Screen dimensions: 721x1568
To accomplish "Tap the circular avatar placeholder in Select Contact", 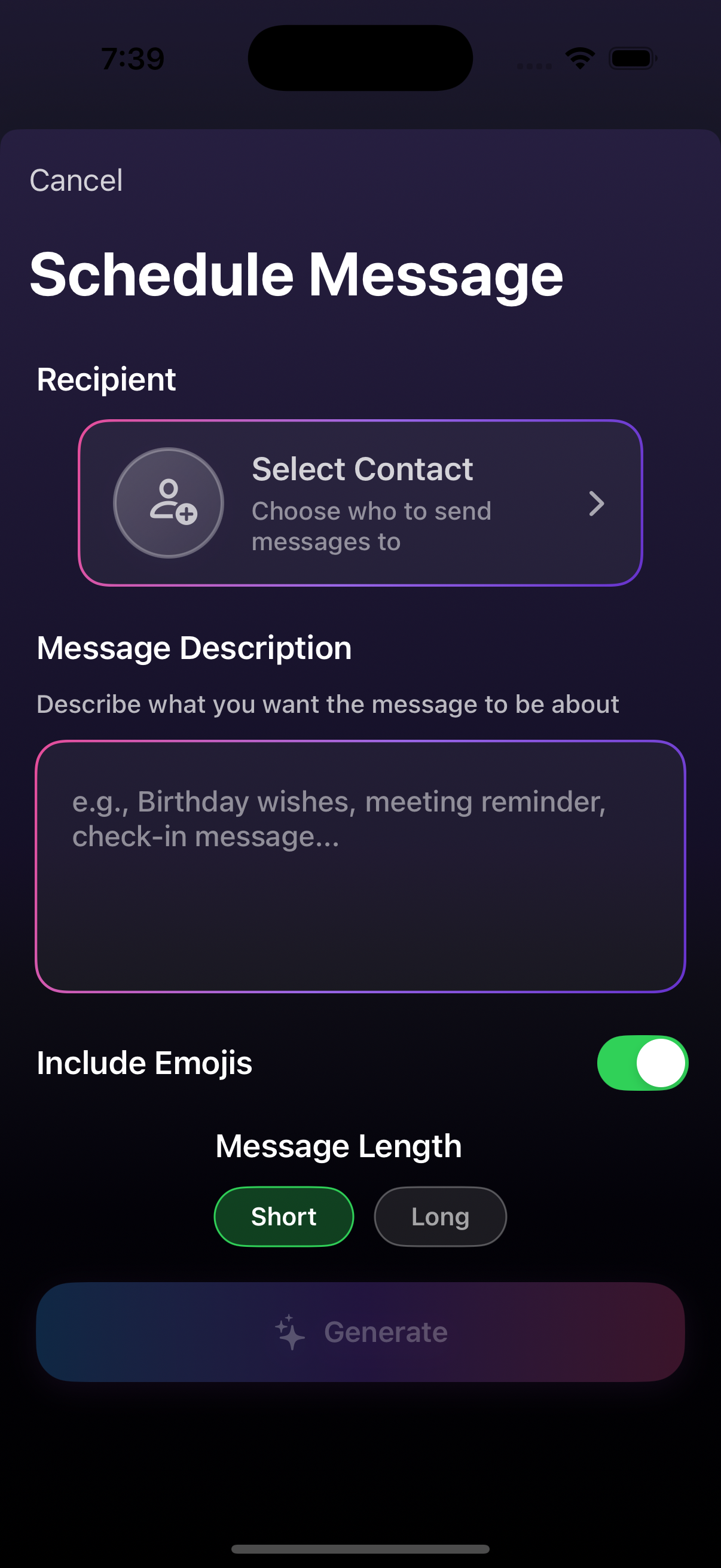I will (169, 502).
